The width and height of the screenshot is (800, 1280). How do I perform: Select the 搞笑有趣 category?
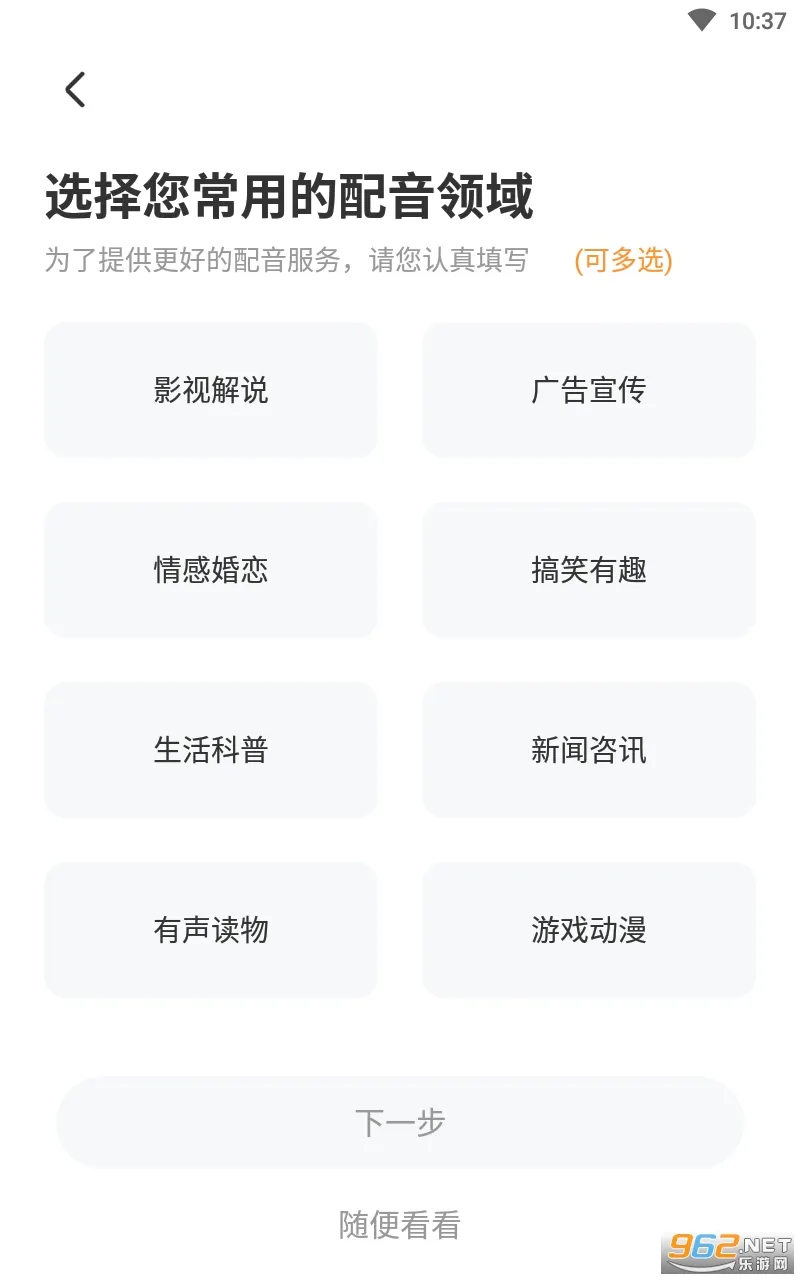click(x=589, y=570)
